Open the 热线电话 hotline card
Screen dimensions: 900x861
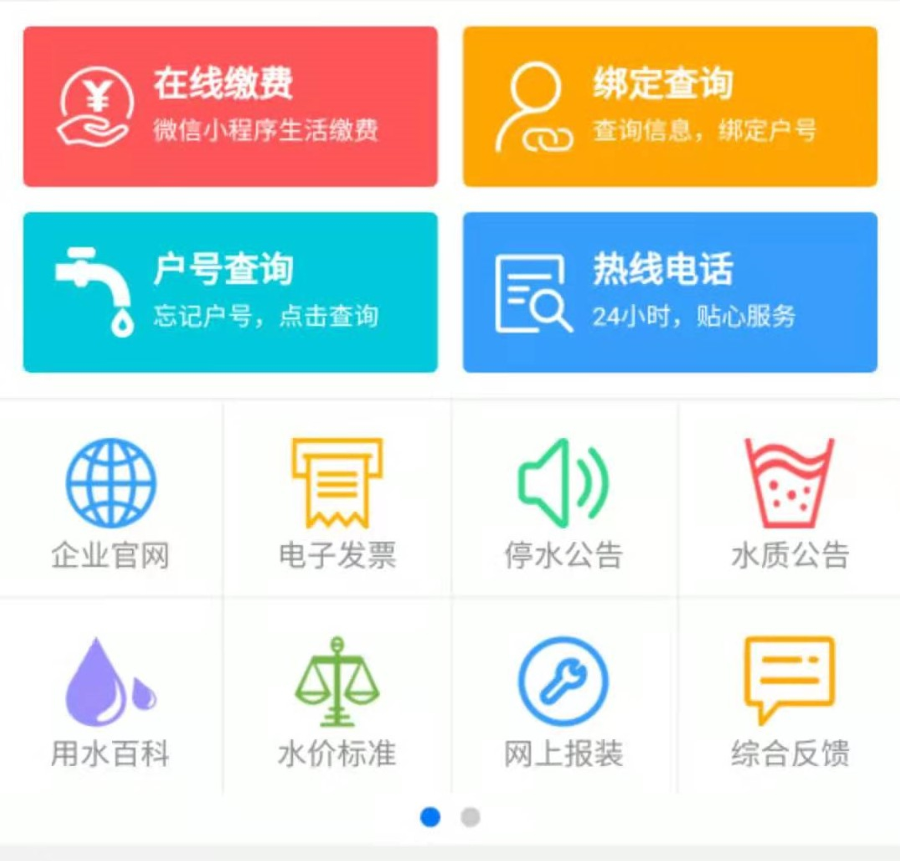669,292
